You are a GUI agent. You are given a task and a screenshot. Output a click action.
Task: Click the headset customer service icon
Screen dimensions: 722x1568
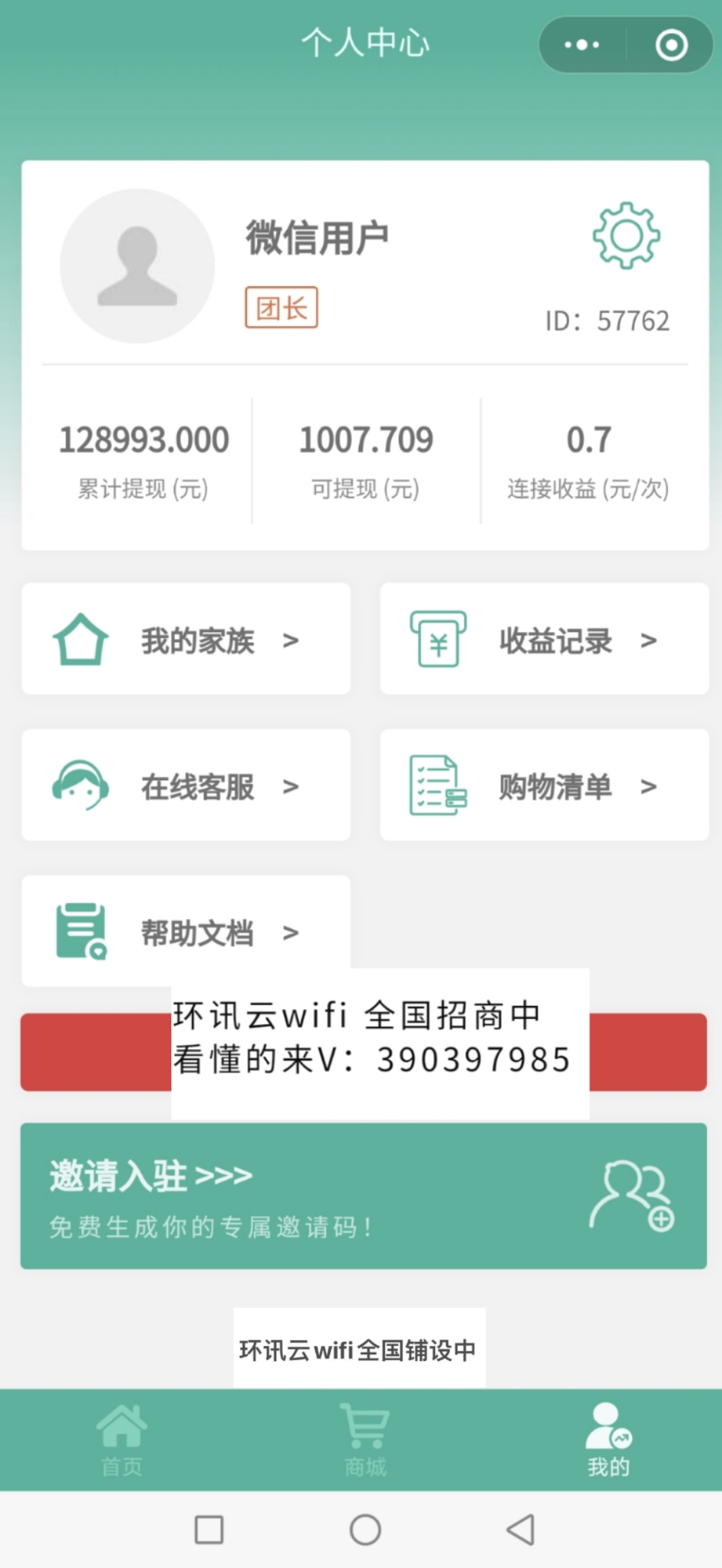(80, 784)
